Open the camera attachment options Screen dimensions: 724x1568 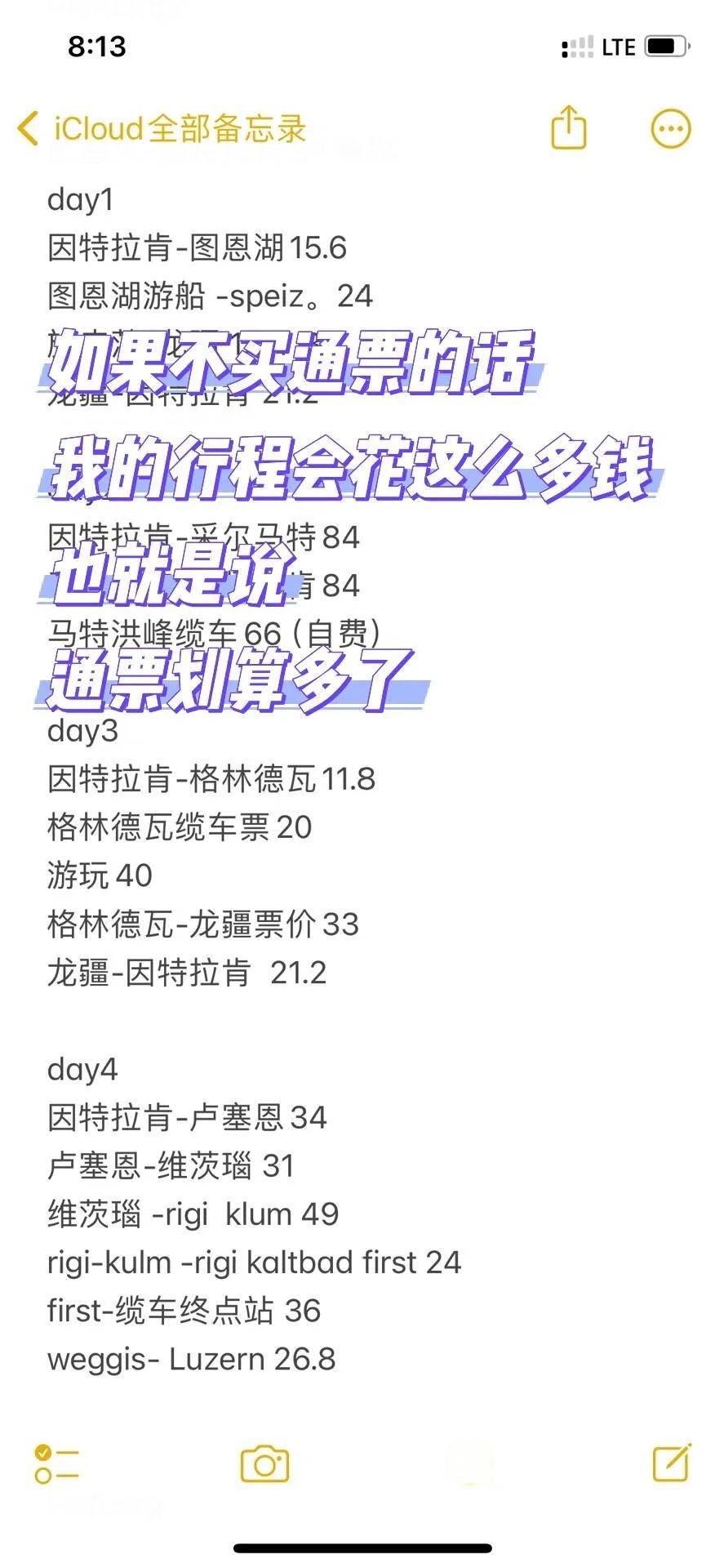(x=265, y=1463)
